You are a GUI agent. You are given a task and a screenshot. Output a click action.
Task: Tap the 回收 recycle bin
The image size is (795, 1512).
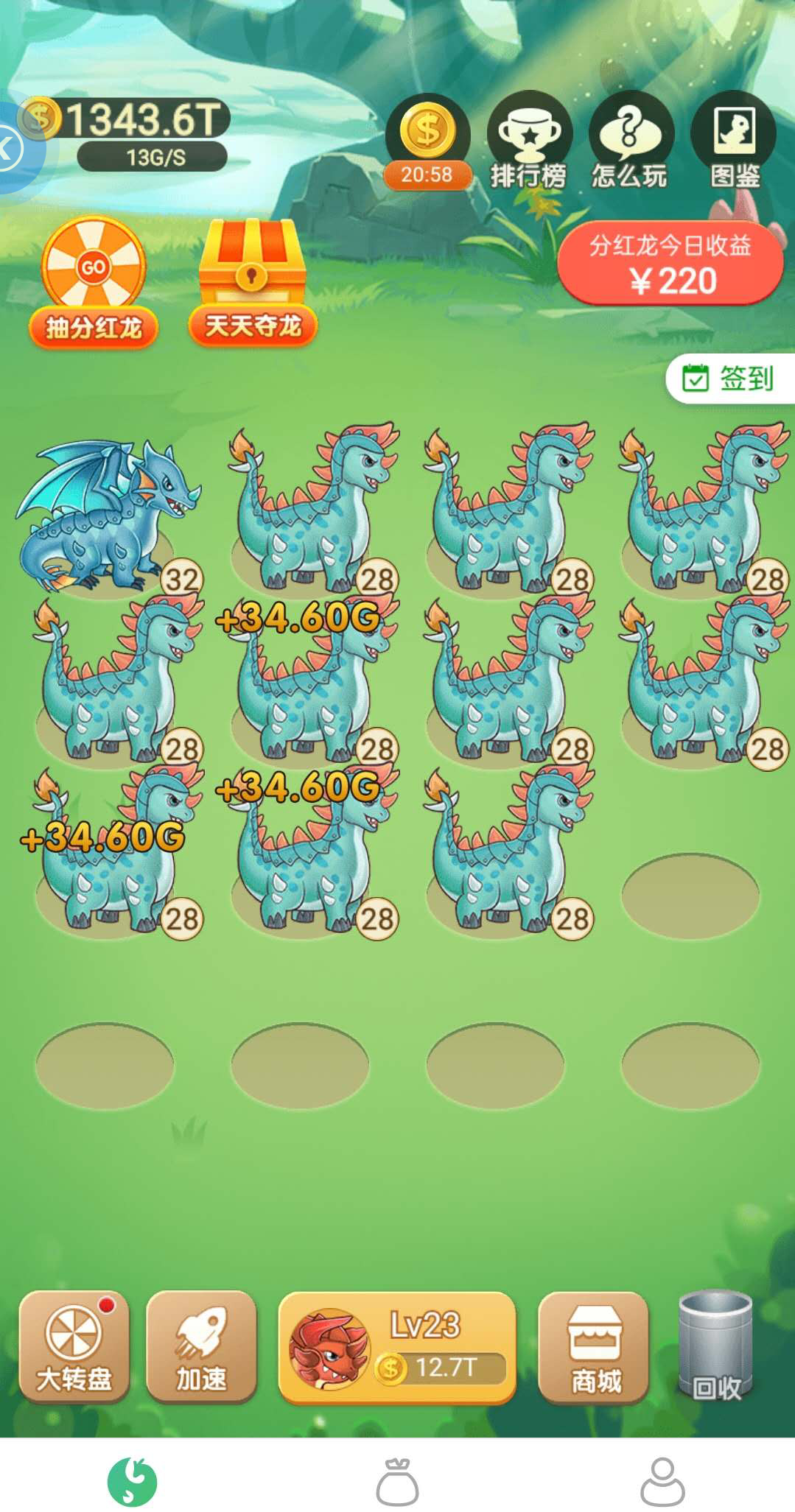click(x=715, y=1346)
